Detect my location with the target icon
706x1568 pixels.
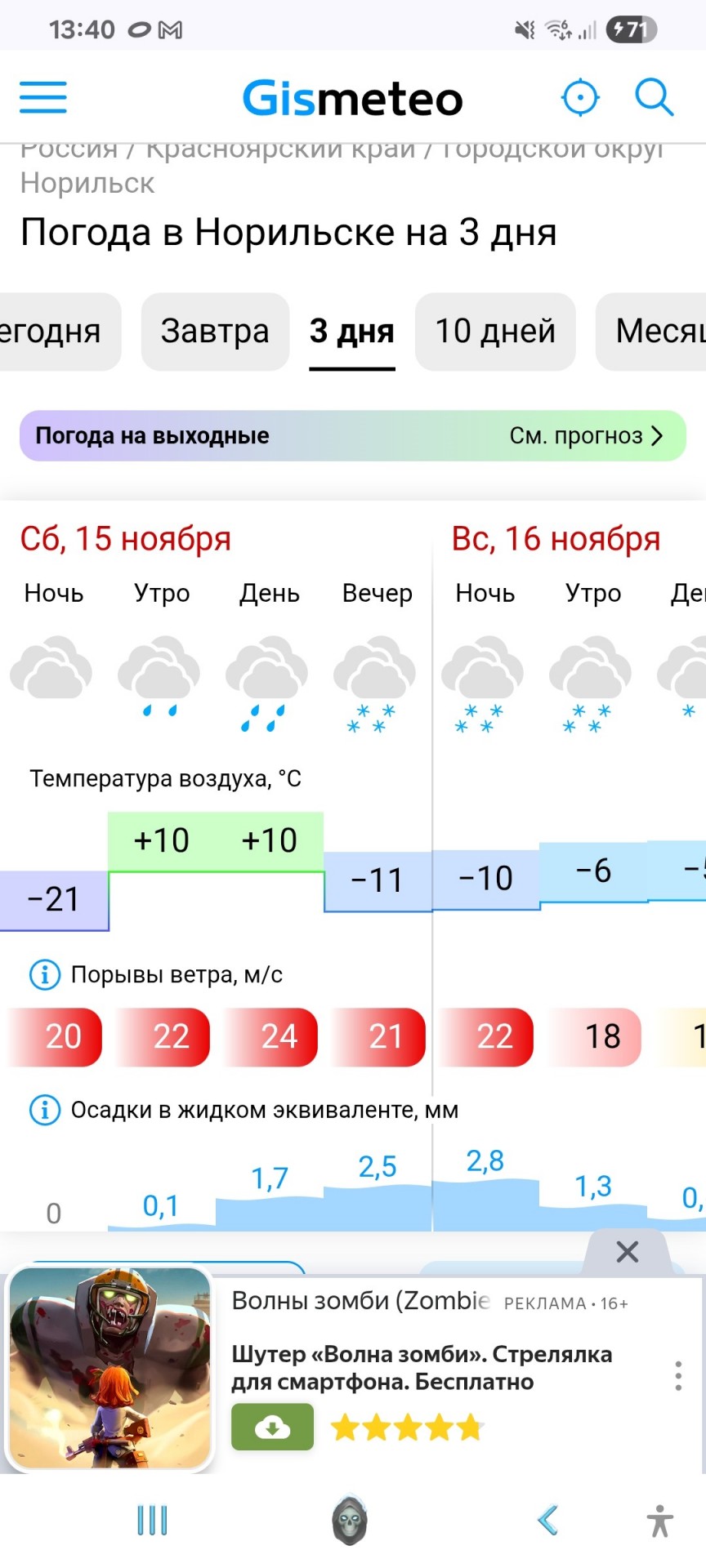tap(580, 98)
